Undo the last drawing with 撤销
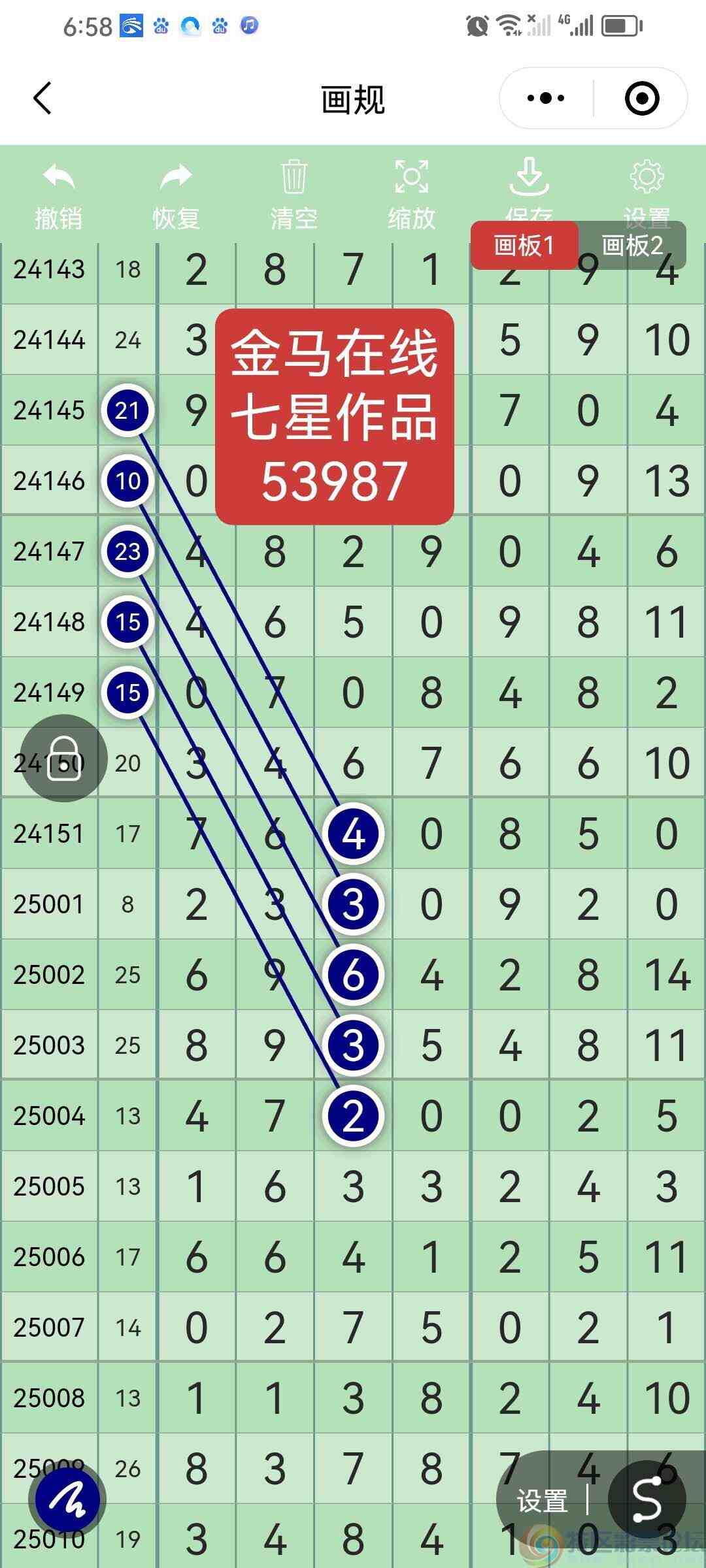The image size is (706, 1568). click(58, 194)
